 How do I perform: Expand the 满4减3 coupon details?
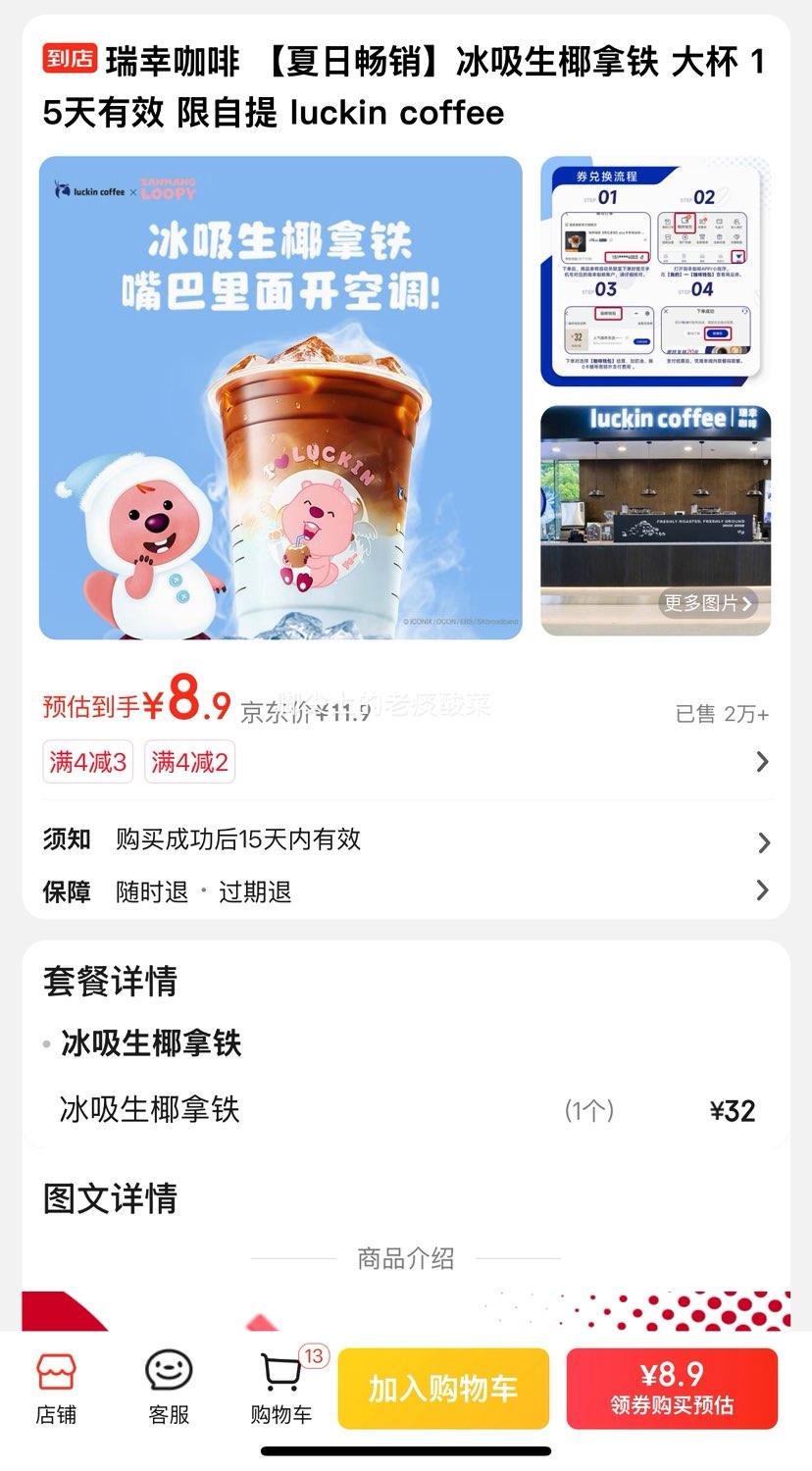(90, 762)
